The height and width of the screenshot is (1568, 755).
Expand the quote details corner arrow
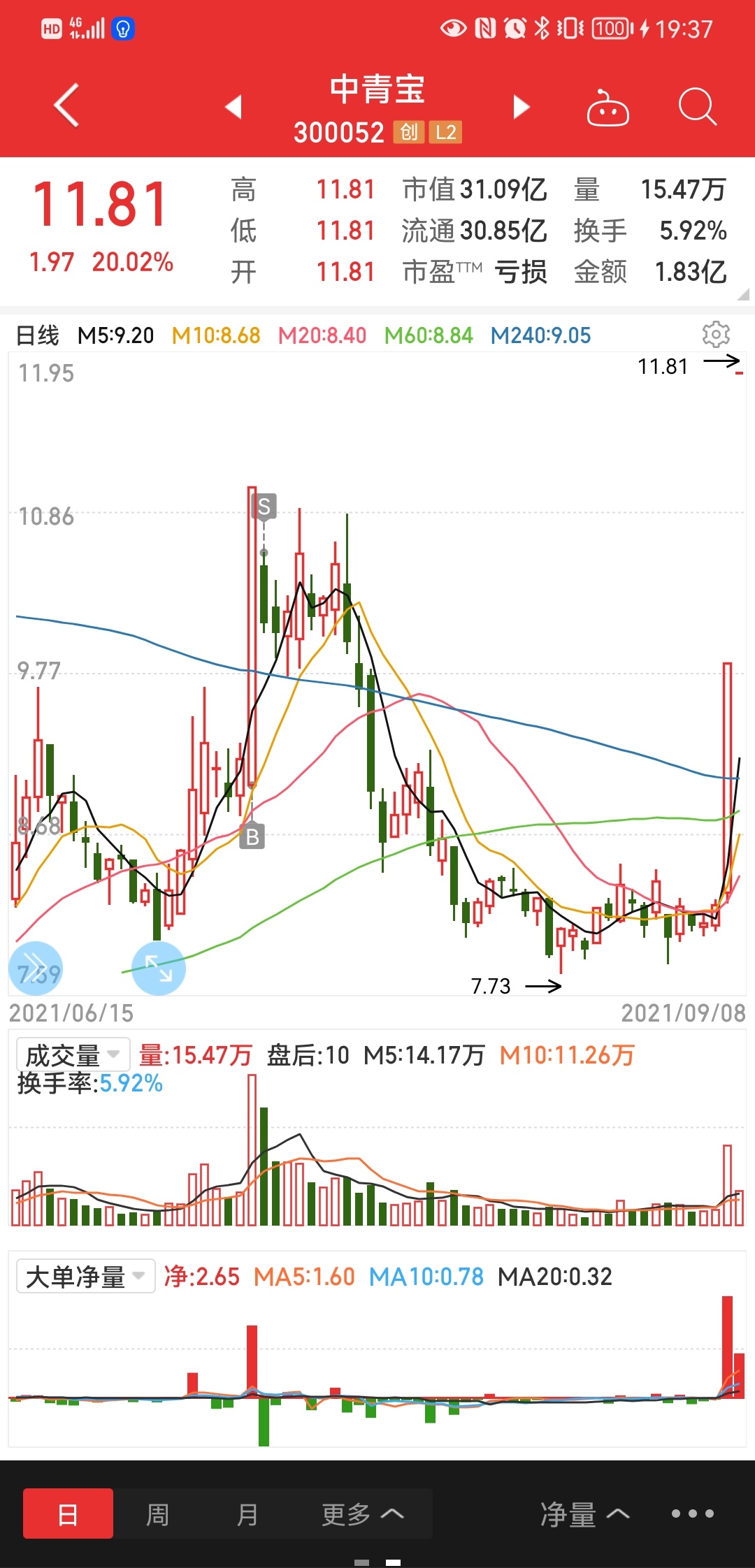(743, 294)
